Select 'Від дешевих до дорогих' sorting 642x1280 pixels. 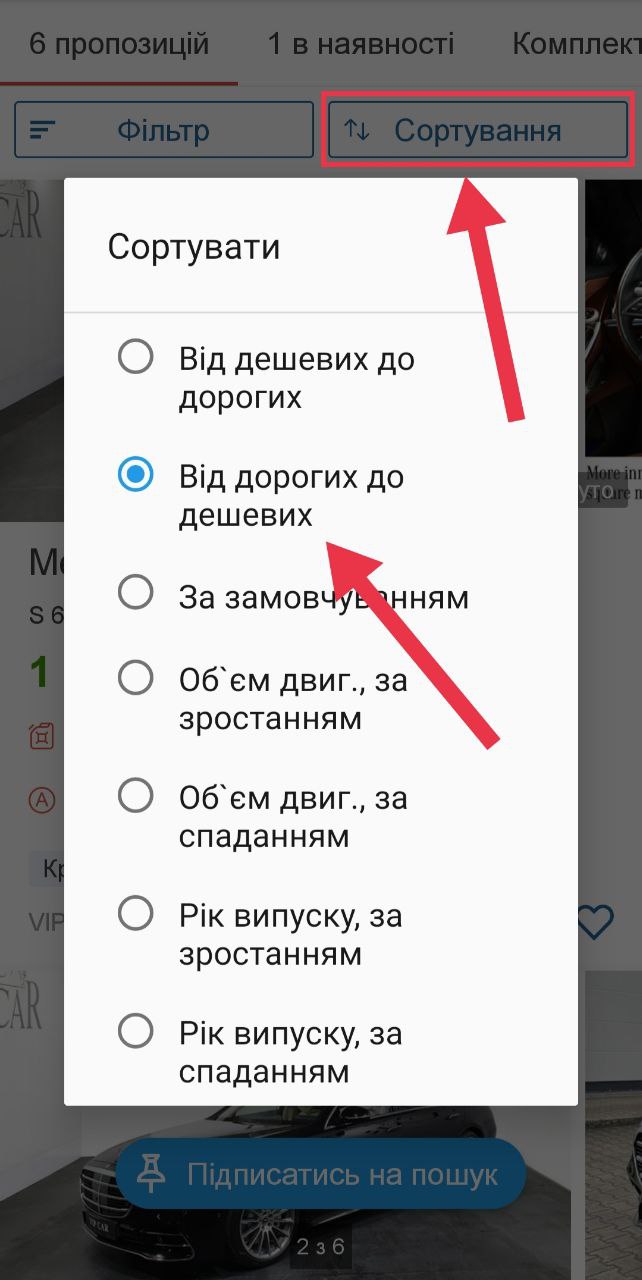(x=136, y=357)
